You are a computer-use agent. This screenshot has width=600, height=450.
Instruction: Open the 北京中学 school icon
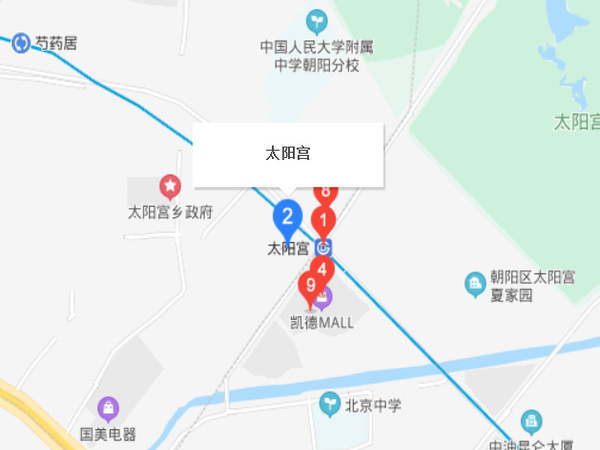click(x=328, y=404)
